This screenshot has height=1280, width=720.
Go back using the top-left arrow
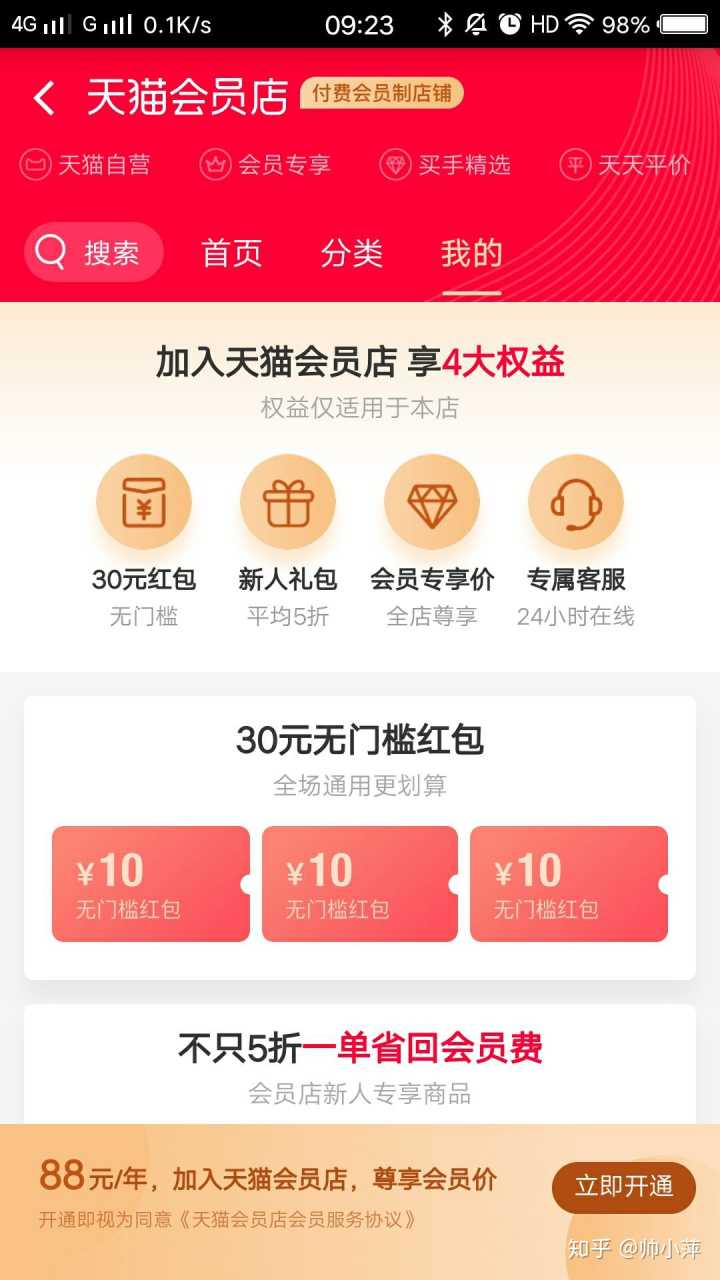coord(44,98)
